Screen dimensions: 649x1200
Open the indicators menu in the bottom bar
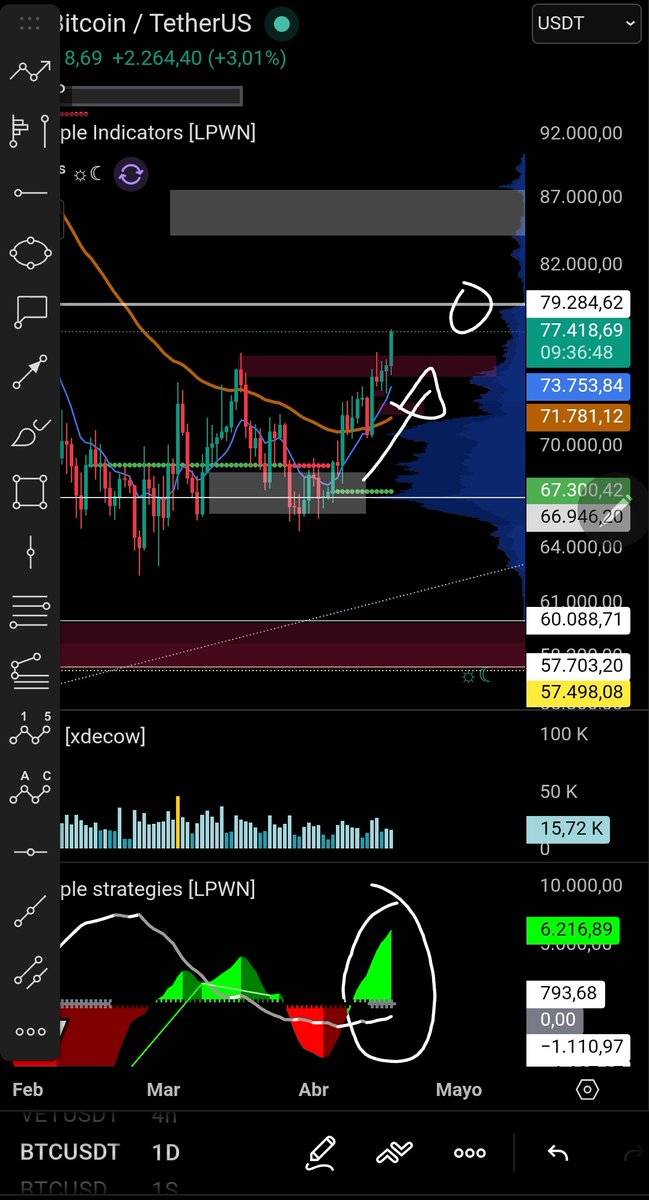[394, 1153]
